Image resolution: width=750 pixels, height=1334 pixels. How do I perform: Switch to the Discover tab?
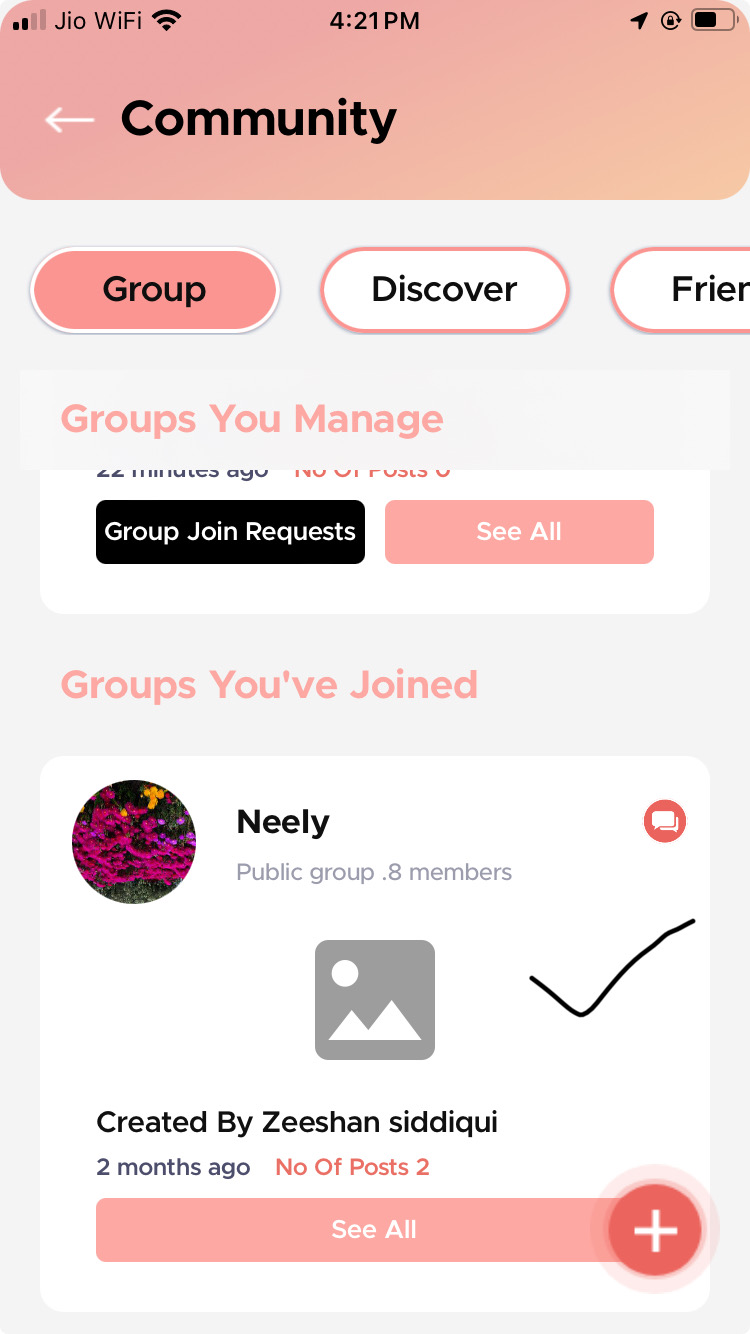[444, 290]
